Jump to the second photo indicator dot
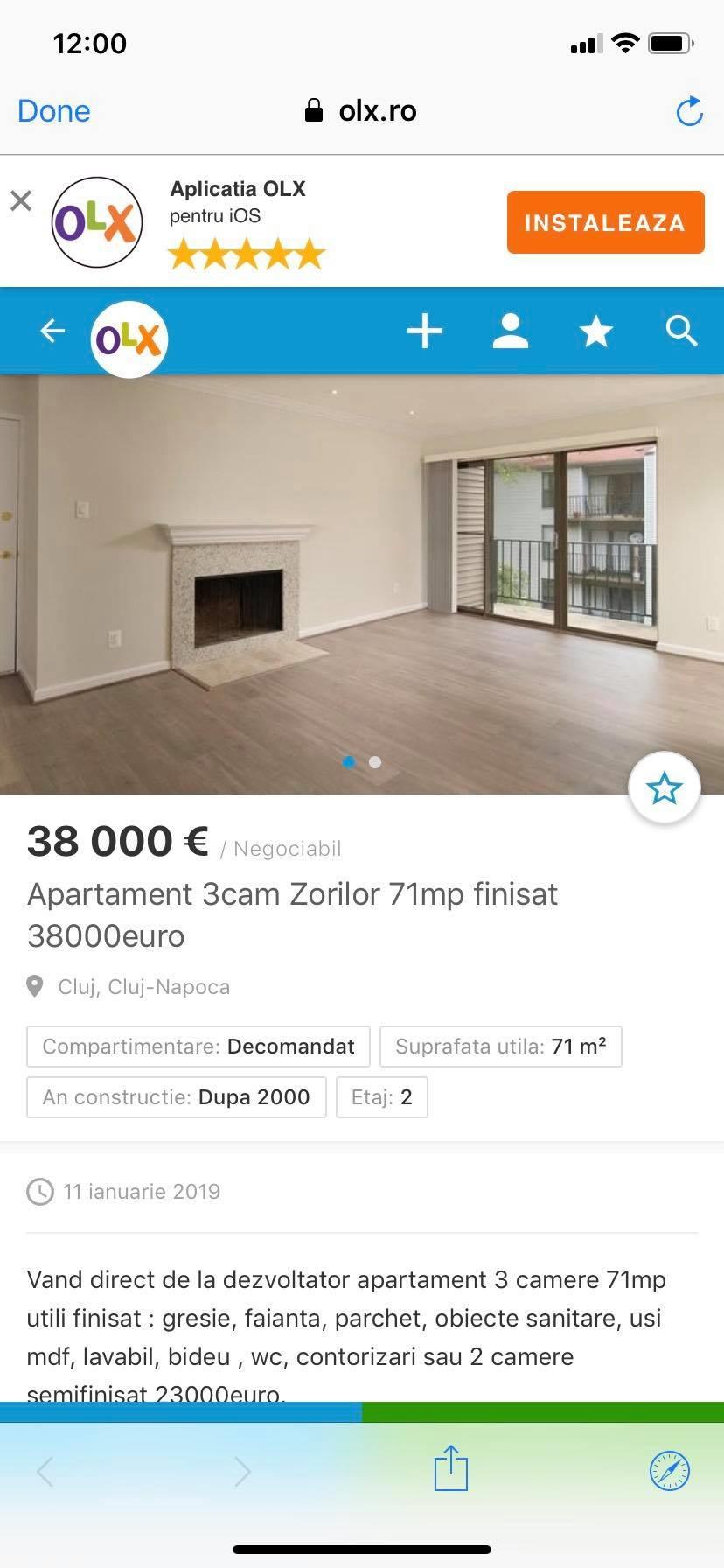The height and width of the screenshot is (1568, 724). coord(375,762)
